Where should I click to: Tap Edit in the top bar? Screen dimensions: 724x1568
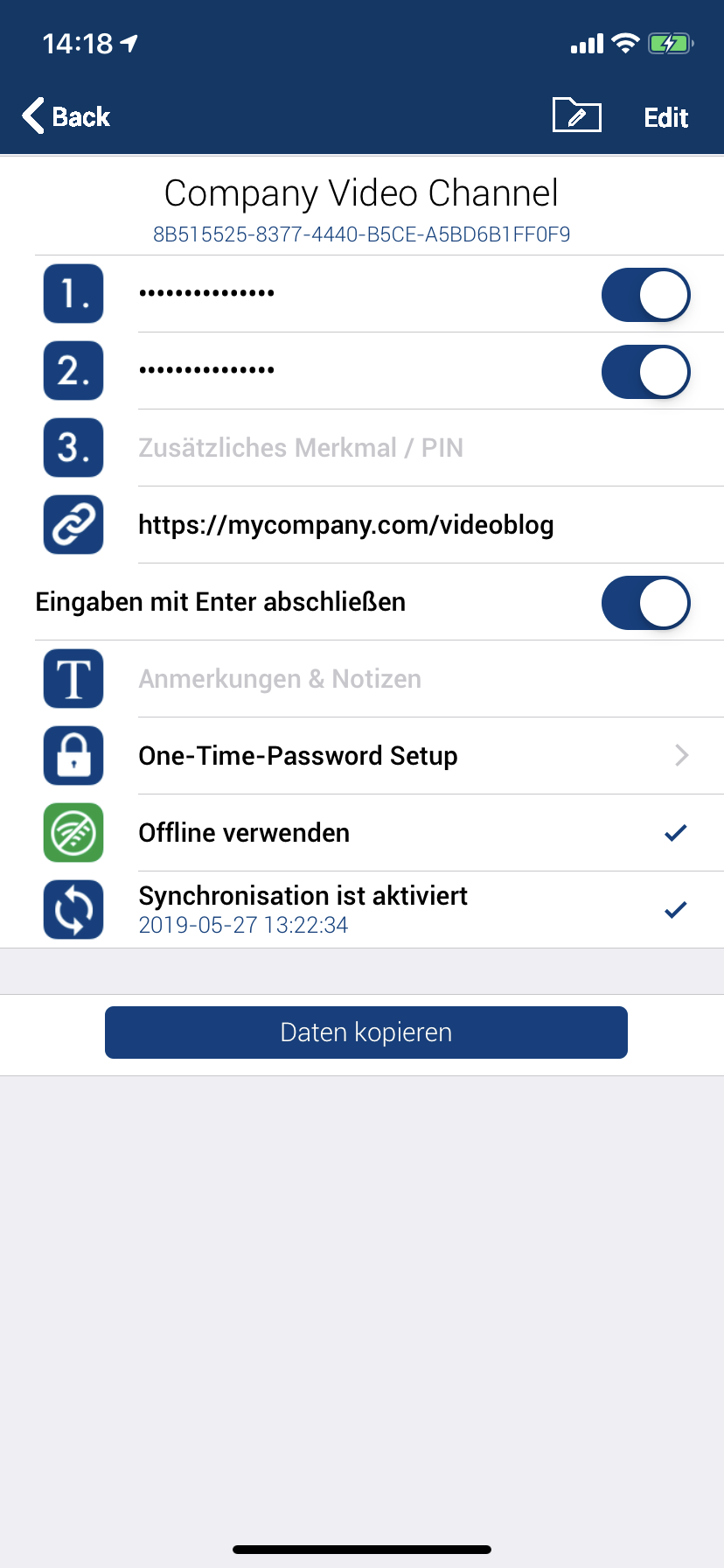(x=665, y=117)
